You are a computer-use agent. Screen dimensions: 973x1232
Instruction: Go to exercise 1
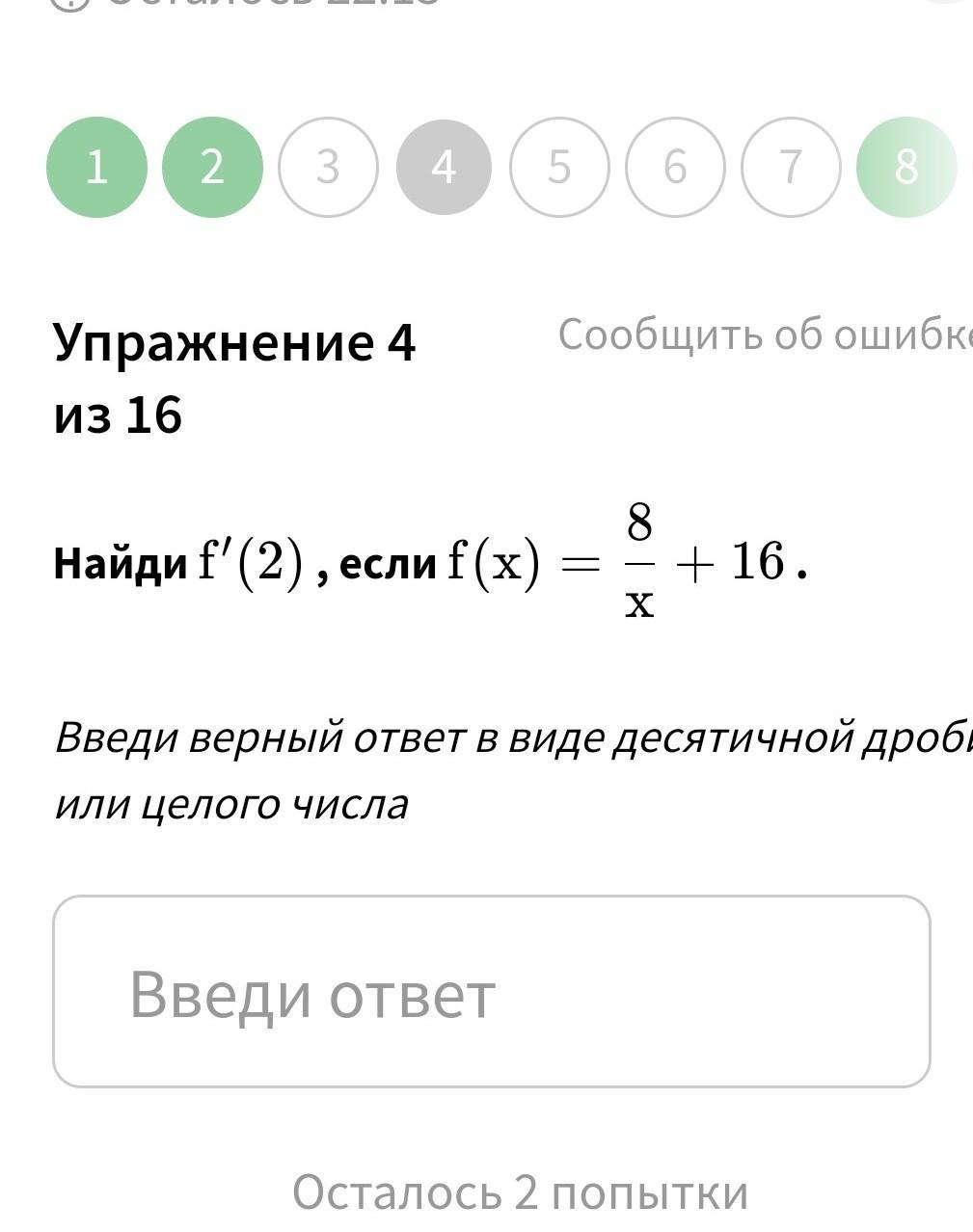click(x=96, y=167)
